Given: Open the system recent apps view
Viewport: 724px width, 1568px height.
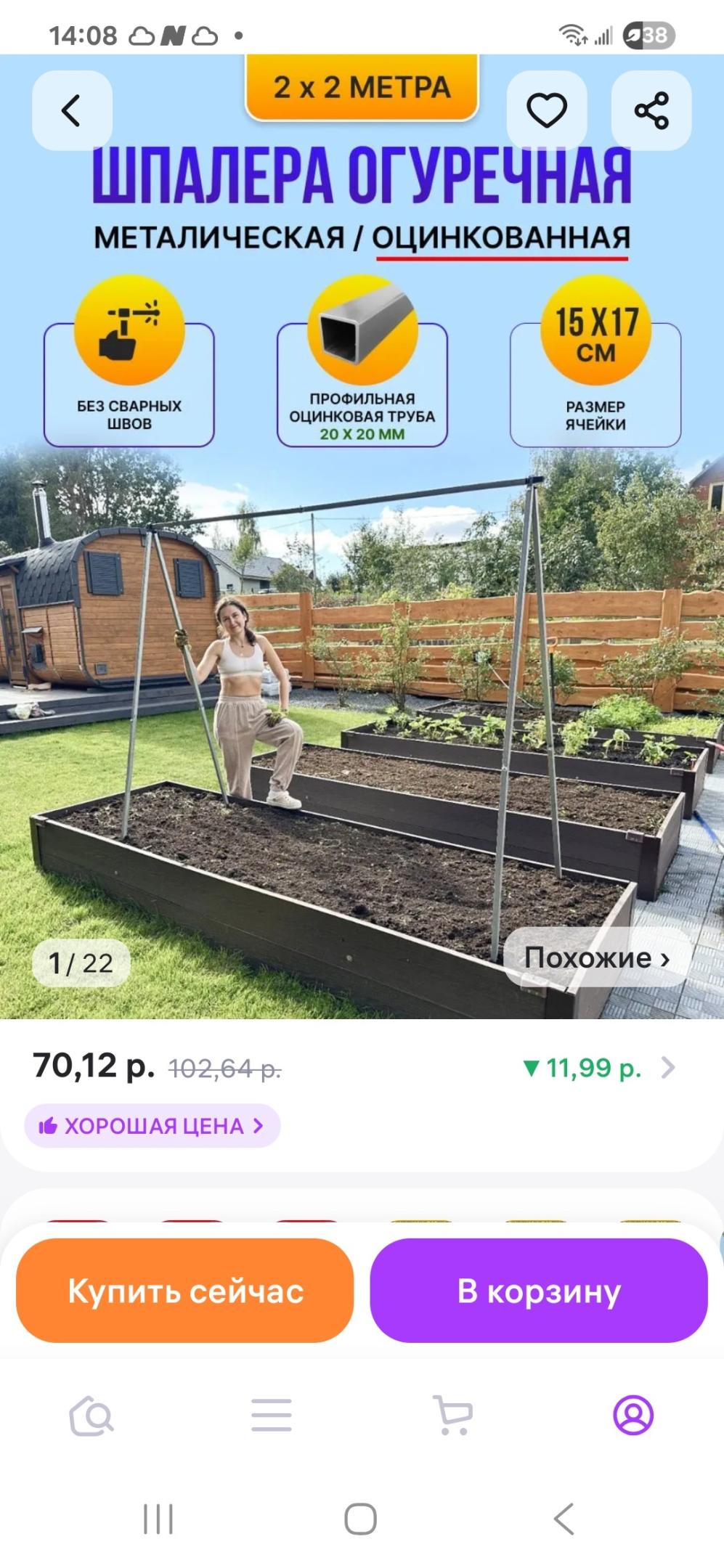Looking at the screenshot, I should click(158, 1519).
